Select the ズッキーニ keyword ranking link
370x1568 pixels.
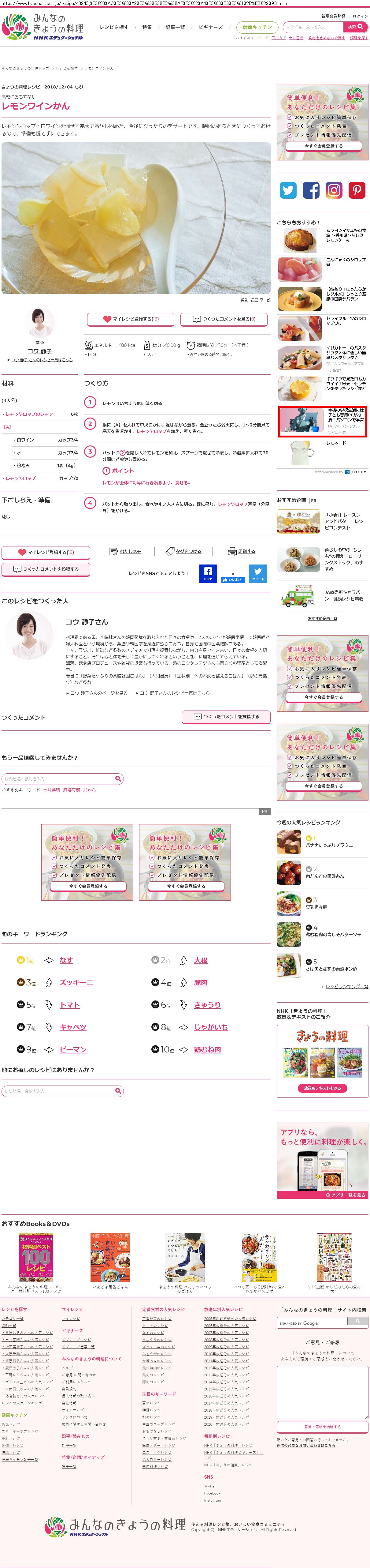pyautogui.click(x=76, y=982)
